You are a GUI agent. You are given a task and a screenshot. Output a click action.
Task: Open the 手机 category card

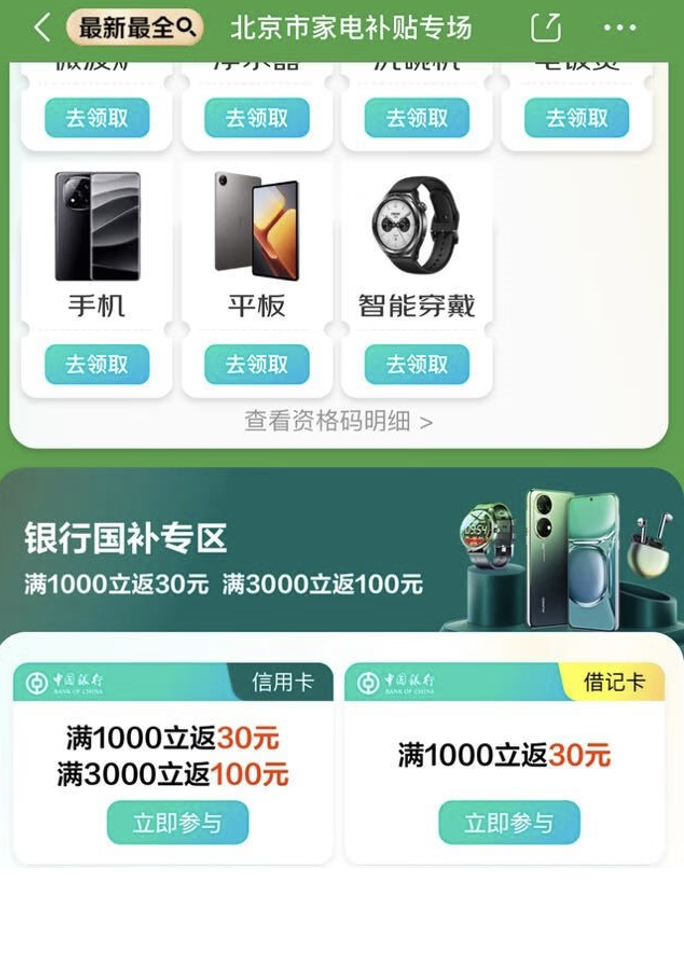pyautogui.click(x=97, y=245)
